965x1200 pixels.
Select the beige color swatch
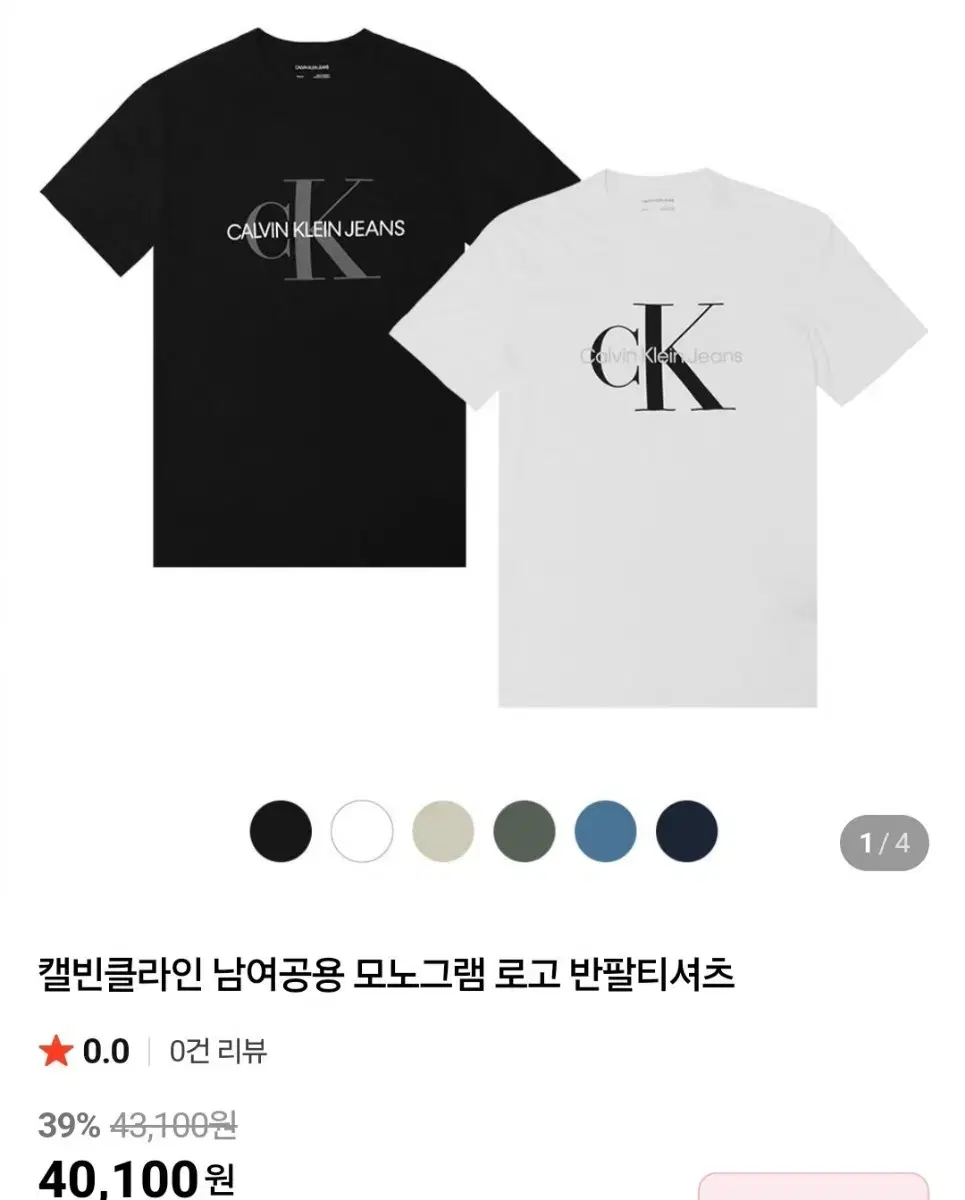point(442,834)
